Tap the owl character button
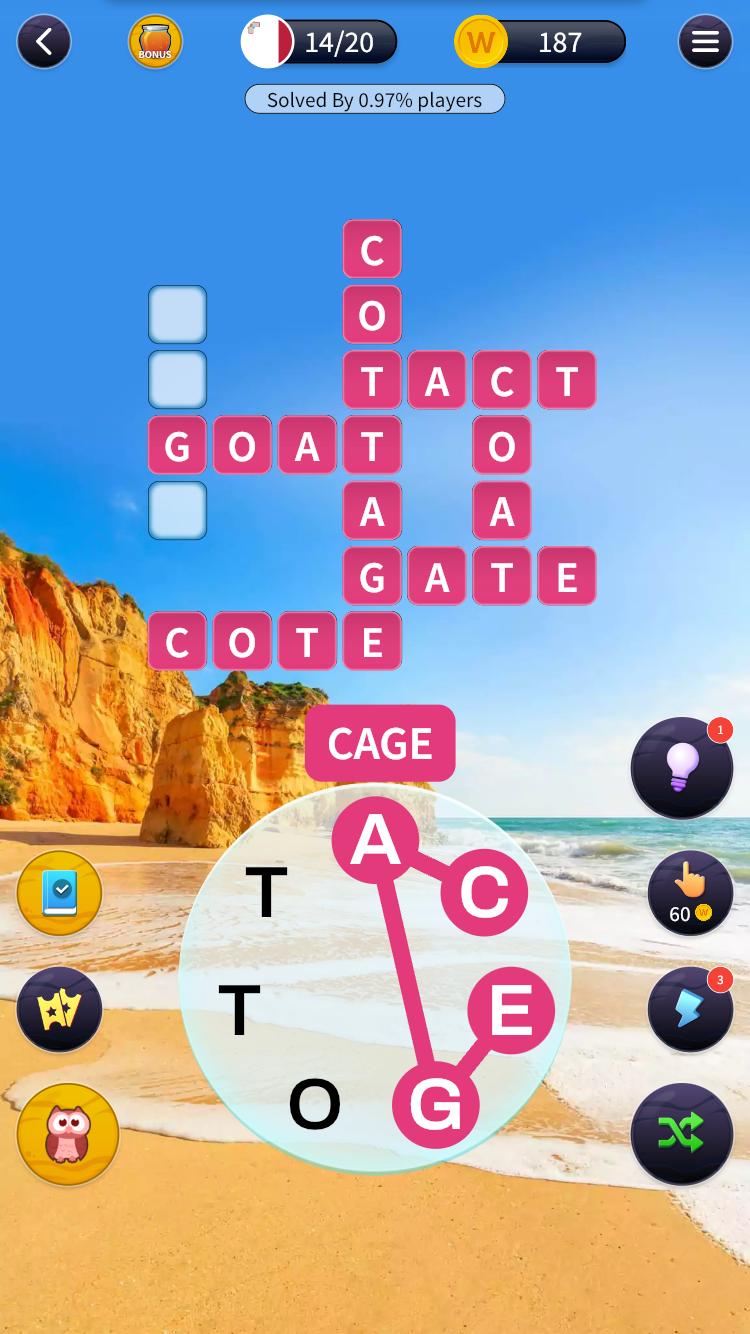Image resolution: width=750 pixels, height=1334 pixels. 67,1134
